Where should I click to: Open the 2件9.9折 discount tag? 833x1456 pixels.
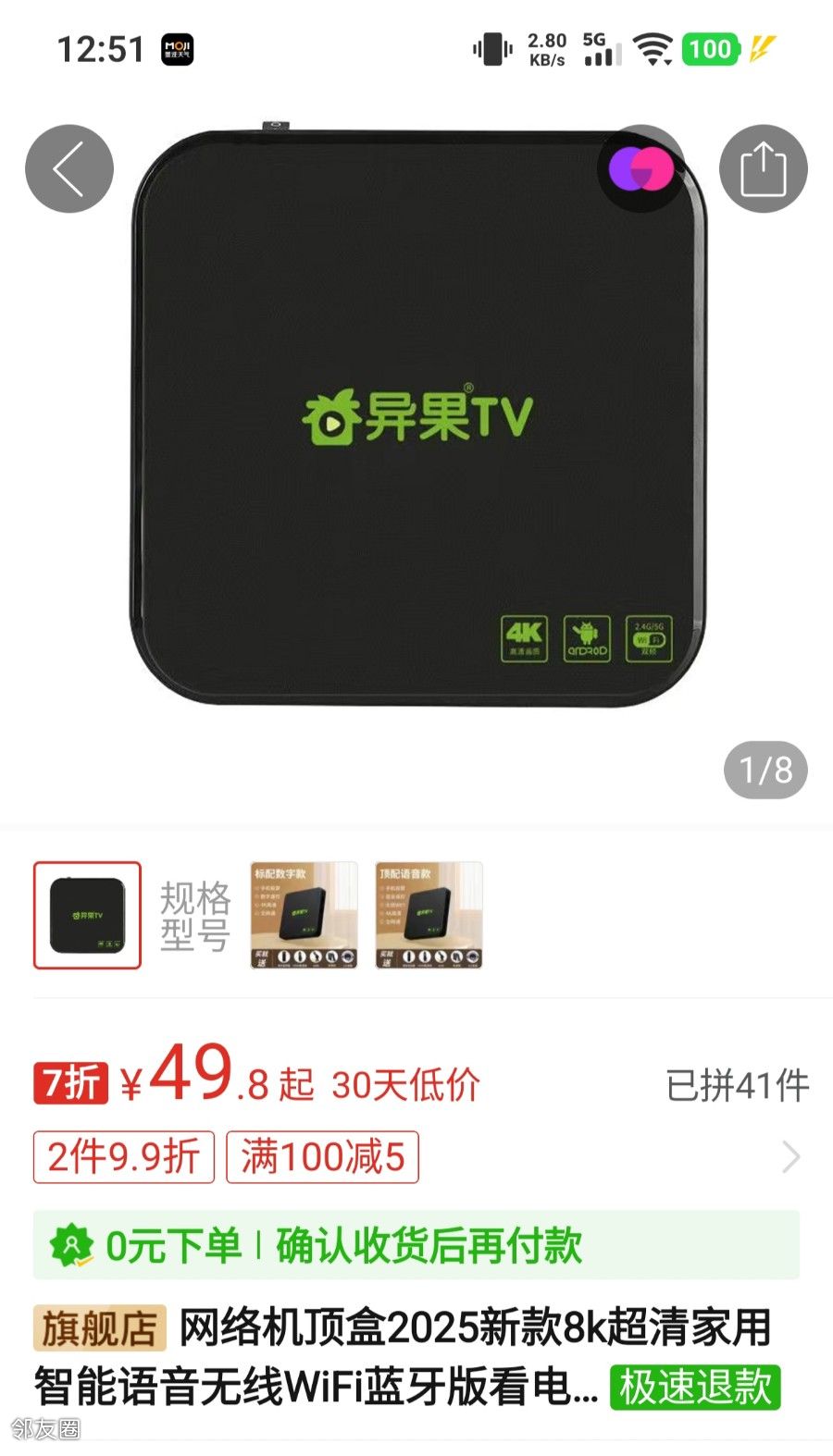click(x=124, y=1157)
